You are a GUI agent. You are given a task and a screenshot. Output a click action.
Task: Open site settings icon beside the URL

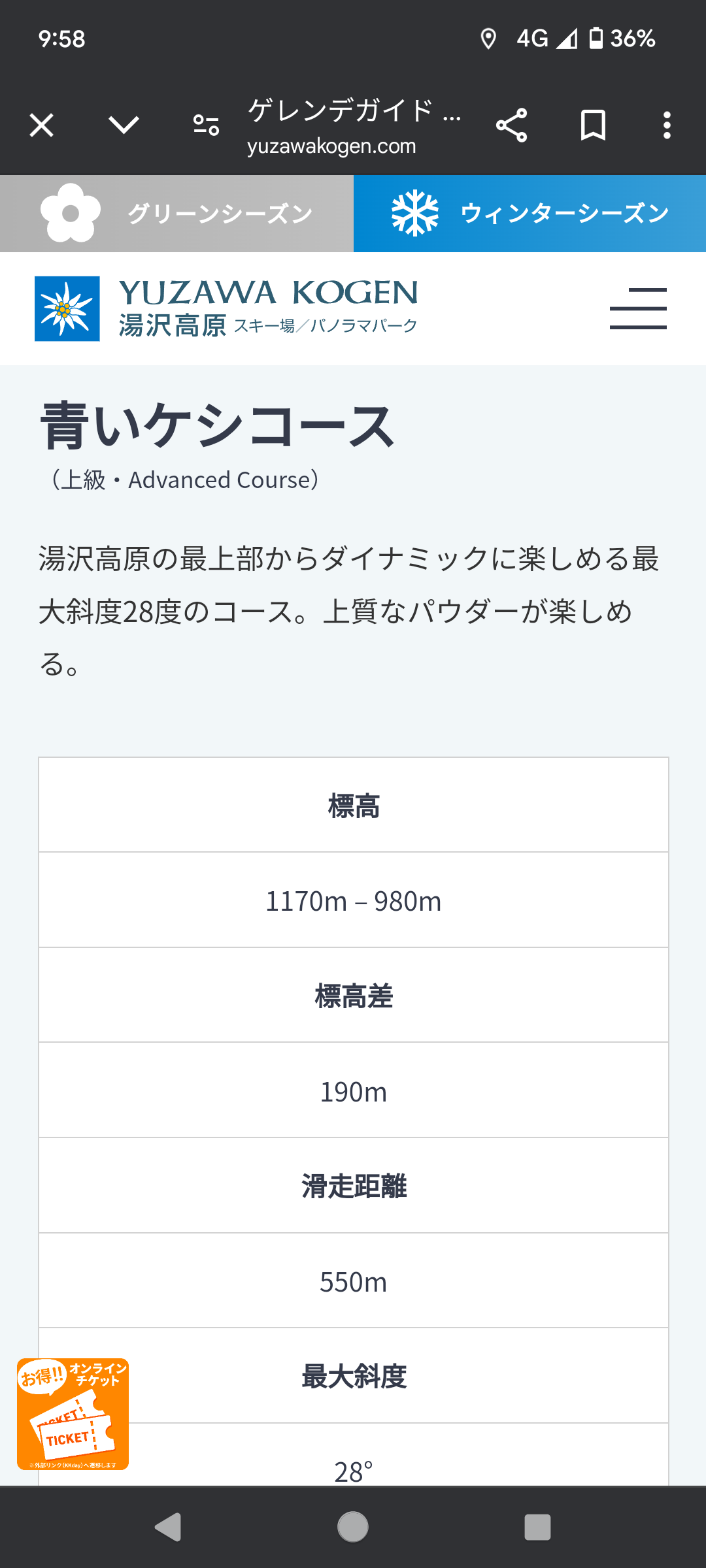(x=206, y=125)
